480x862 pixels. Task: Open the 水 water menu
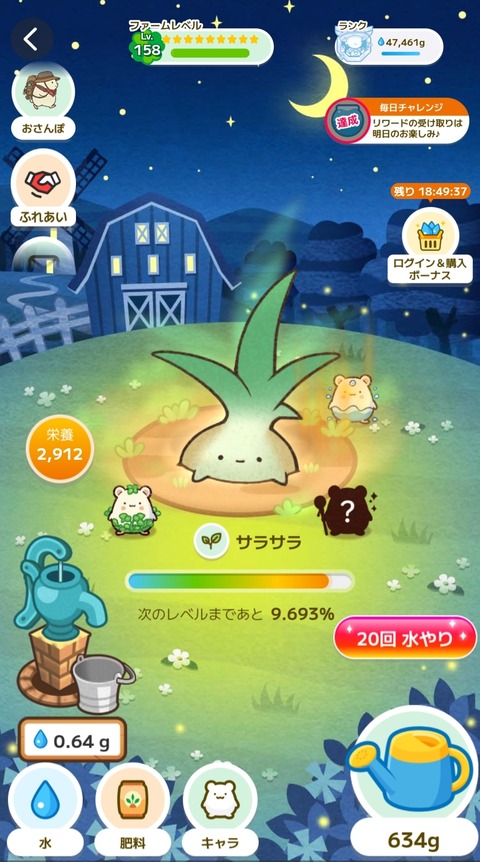tap(46, 810)
